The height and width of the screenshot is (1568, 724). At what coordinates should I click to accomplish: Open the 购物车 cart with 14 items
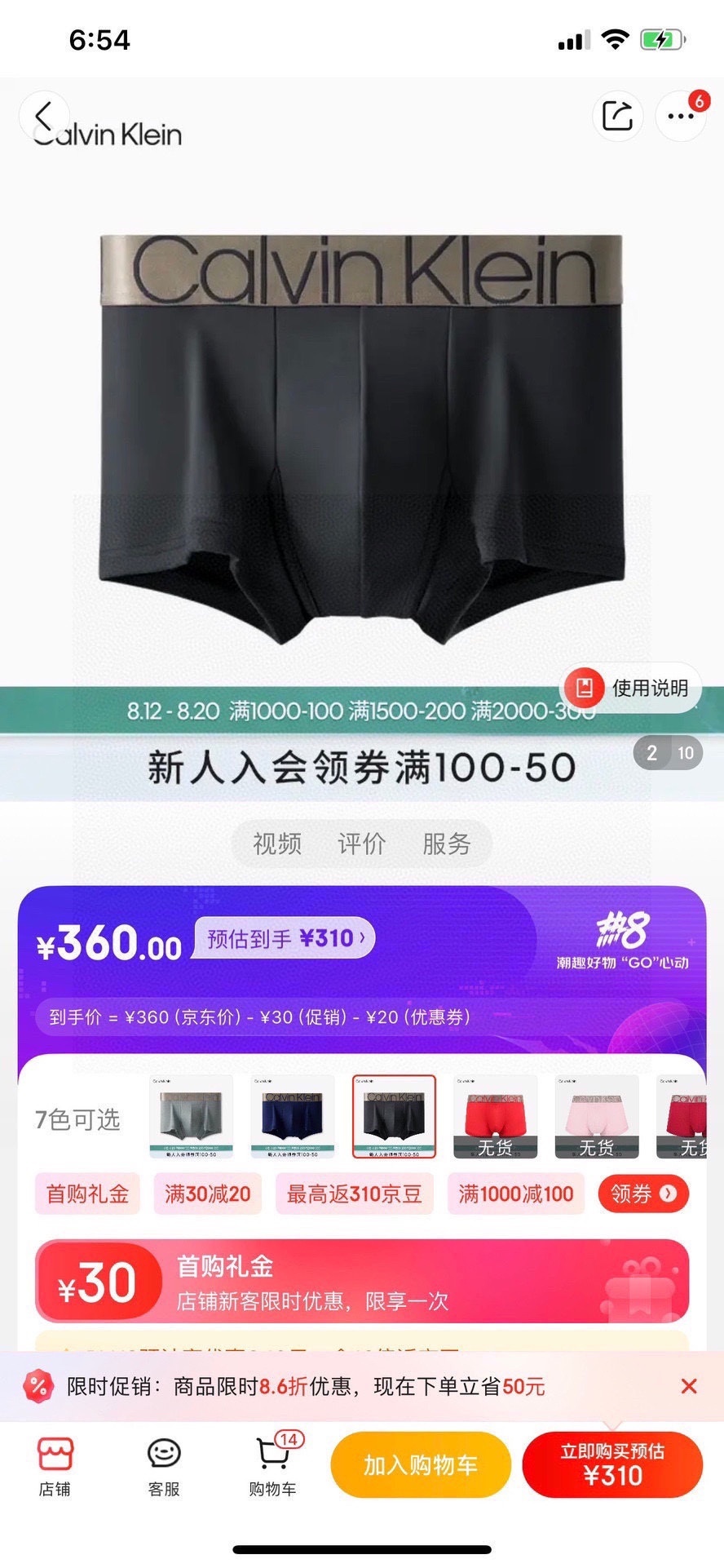click(x=271, y=1464)
